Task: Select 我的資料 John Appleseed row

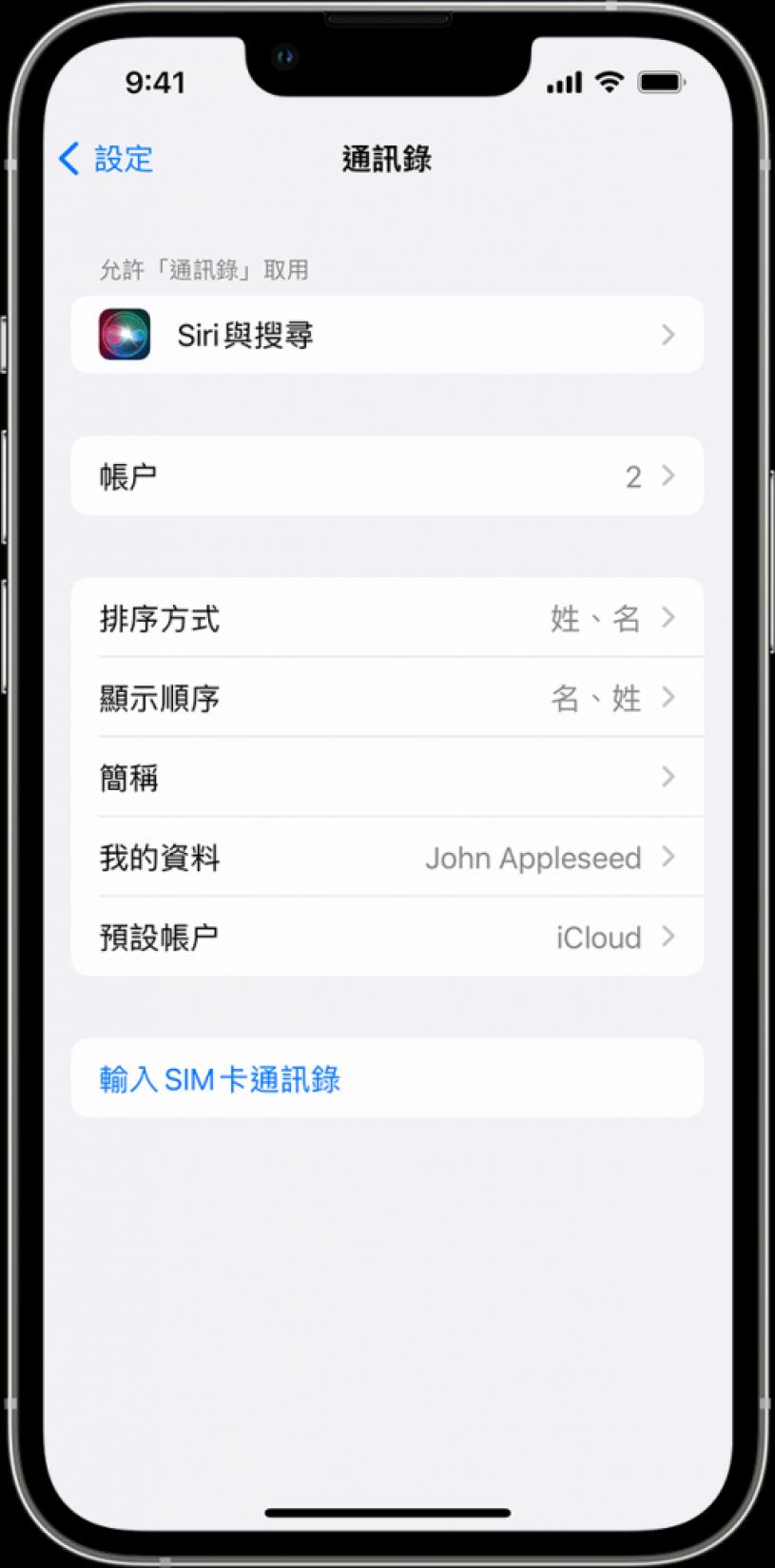Action: tap(387, 858)
